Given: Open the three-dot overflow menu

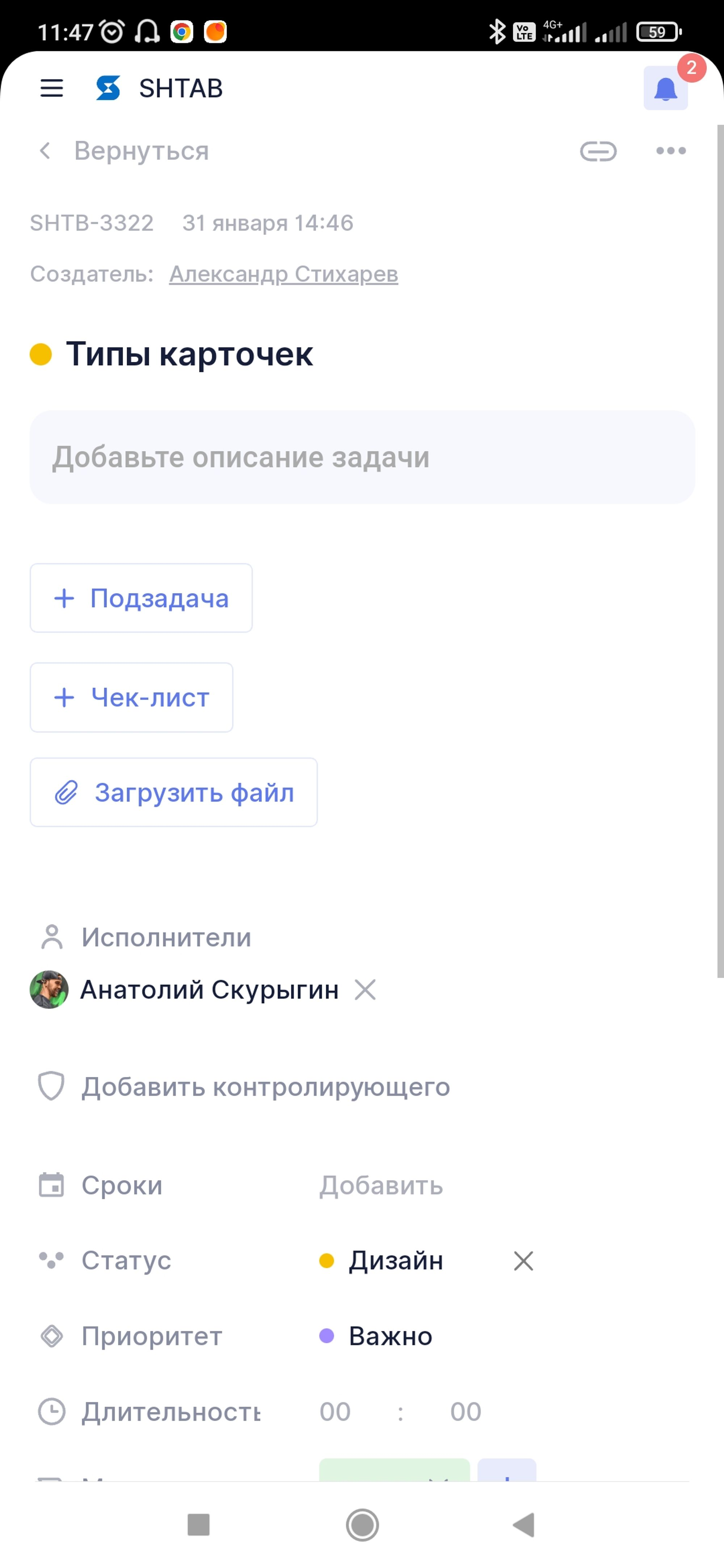Looking at the screenshot, I should (x=671, y=151).
